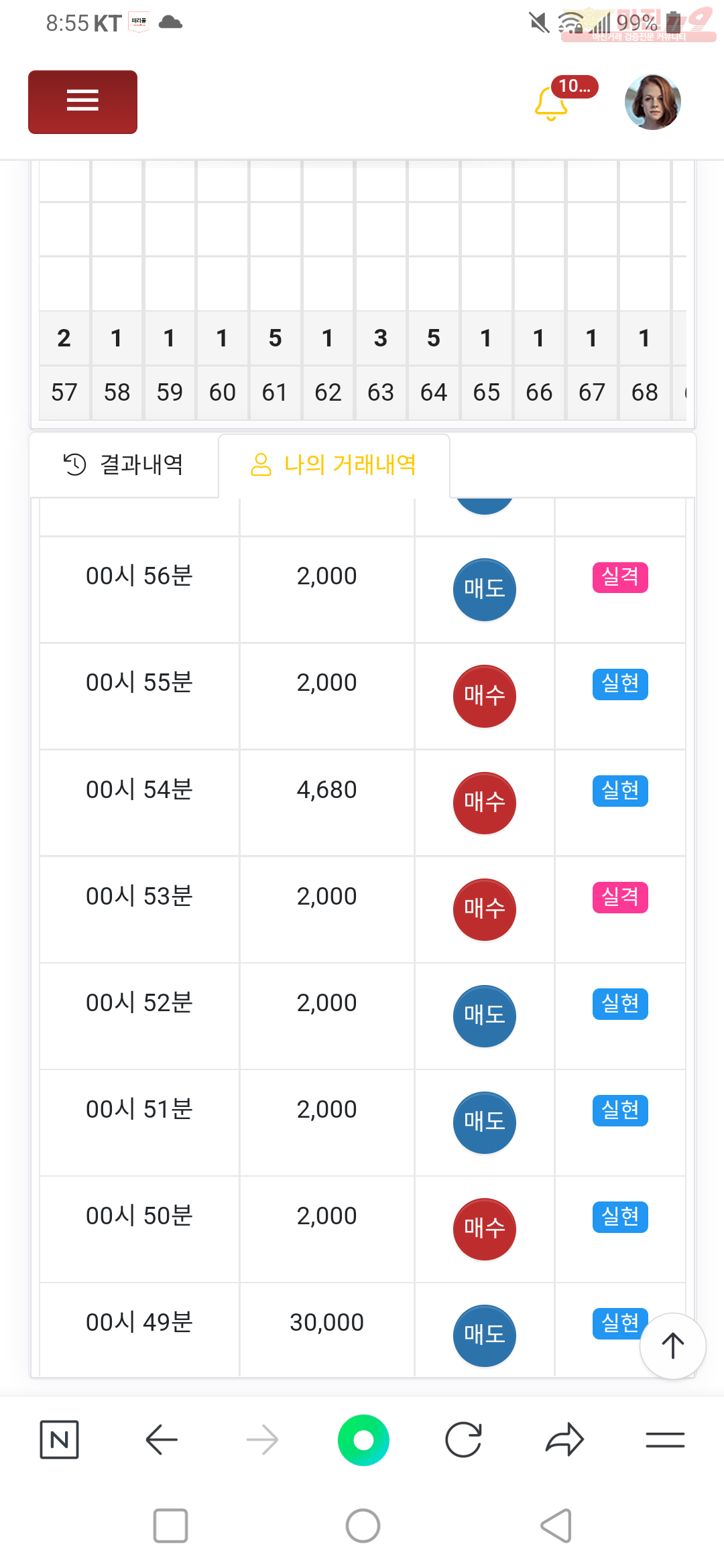Open the red hamburger menu button
The height and width of the screenshot is (1568, 724).
[82, 102]
